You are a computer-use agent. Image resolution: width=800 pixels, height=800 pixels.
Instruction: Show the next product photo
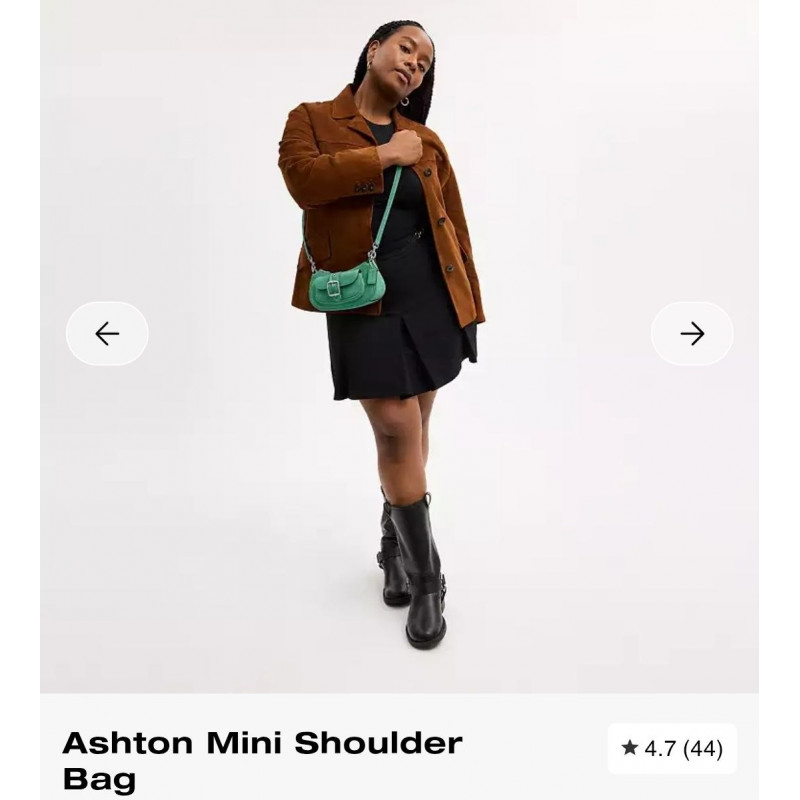692,333
